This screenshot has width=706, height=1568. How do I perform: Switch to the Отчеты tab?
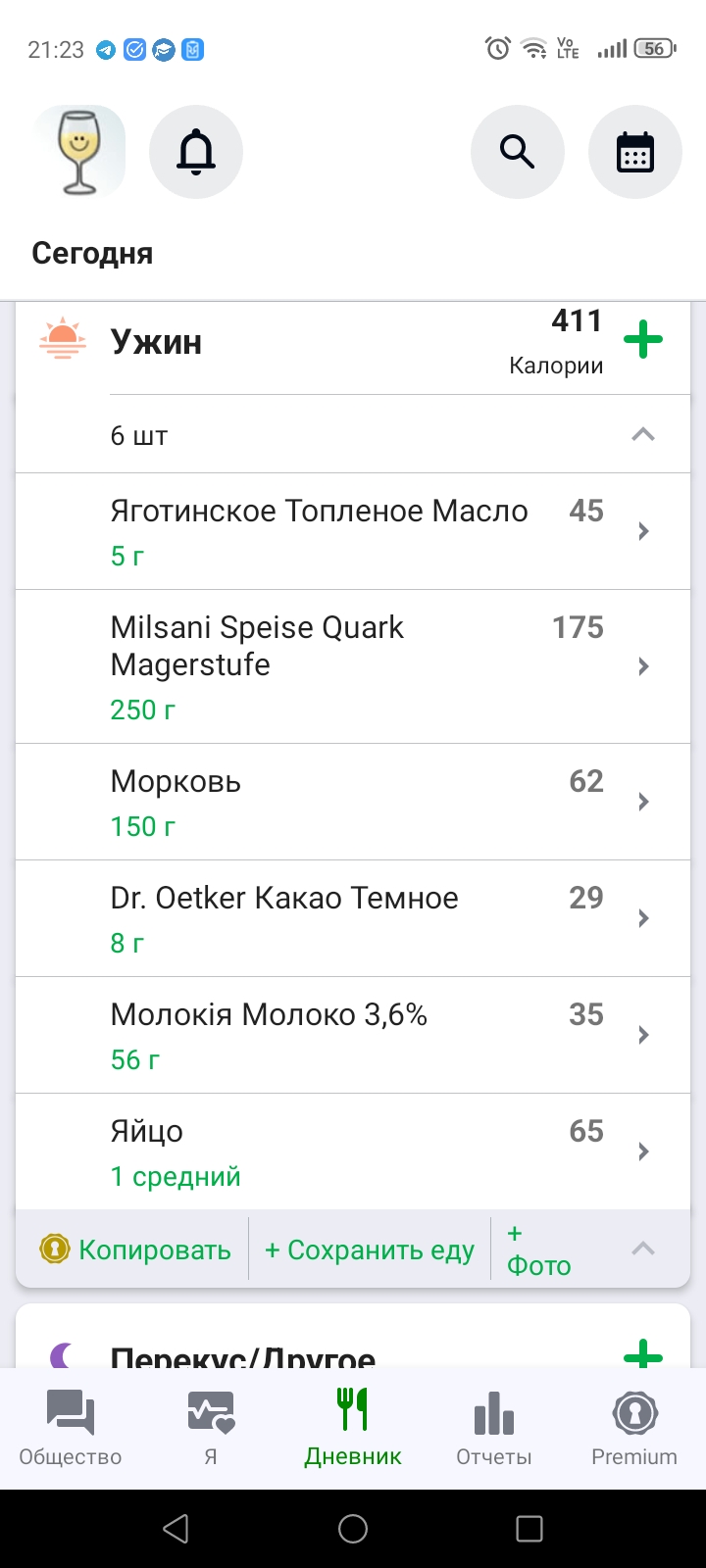click(x=494, y=1429)
